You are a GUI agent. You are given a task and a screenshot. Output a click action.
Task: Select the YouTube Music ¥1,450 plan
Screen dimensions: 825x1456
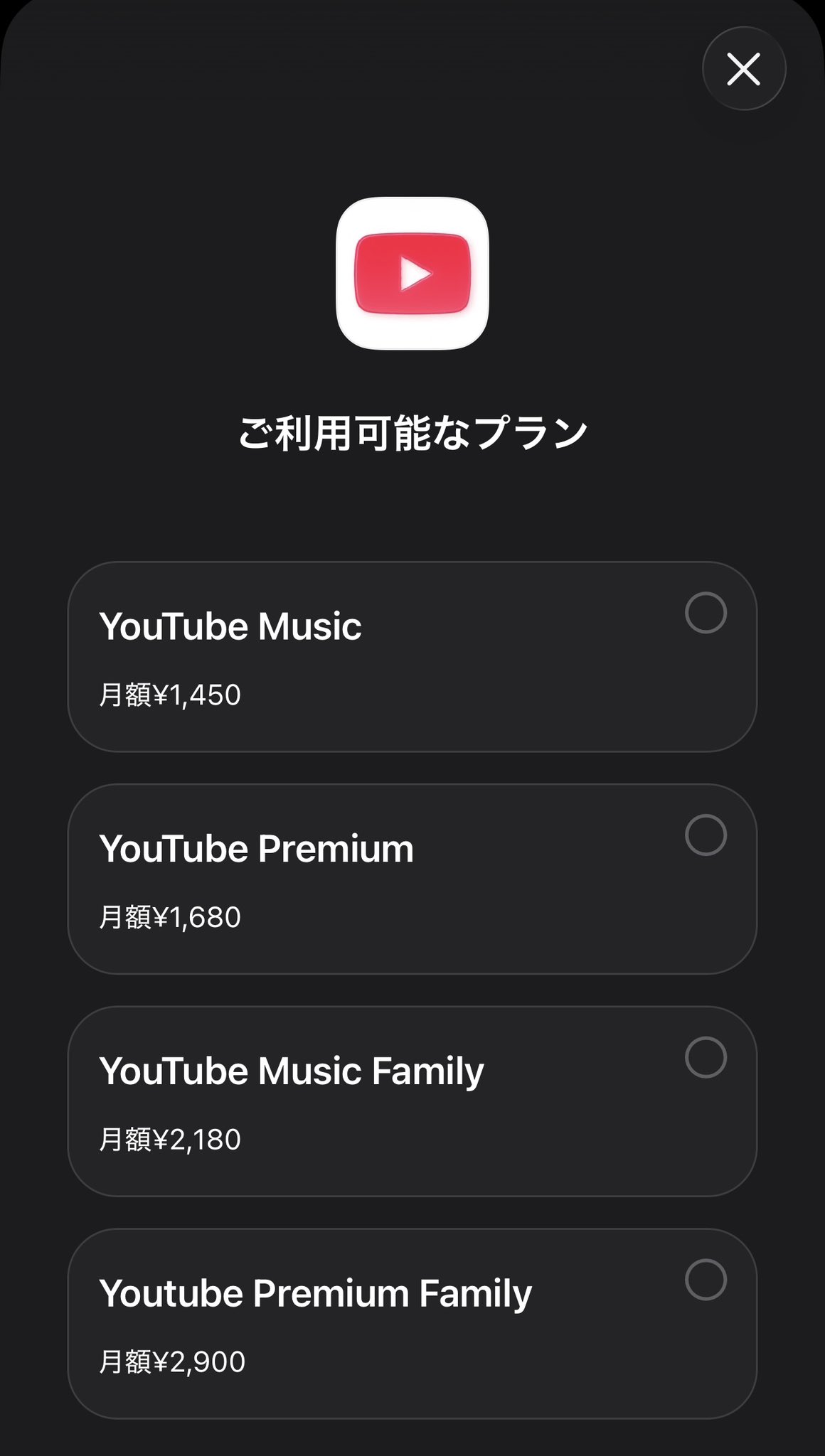pos(705,613)
